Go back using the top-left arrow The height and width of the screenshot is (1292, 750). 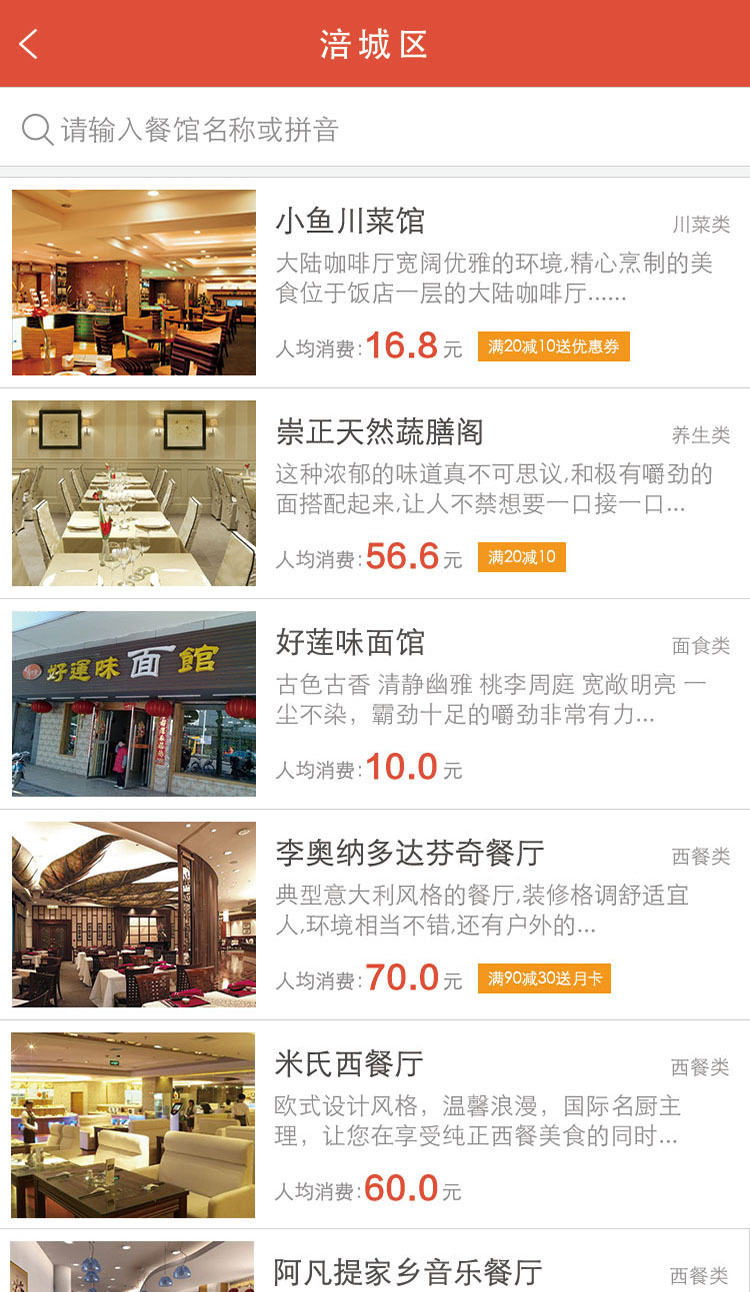29,44
